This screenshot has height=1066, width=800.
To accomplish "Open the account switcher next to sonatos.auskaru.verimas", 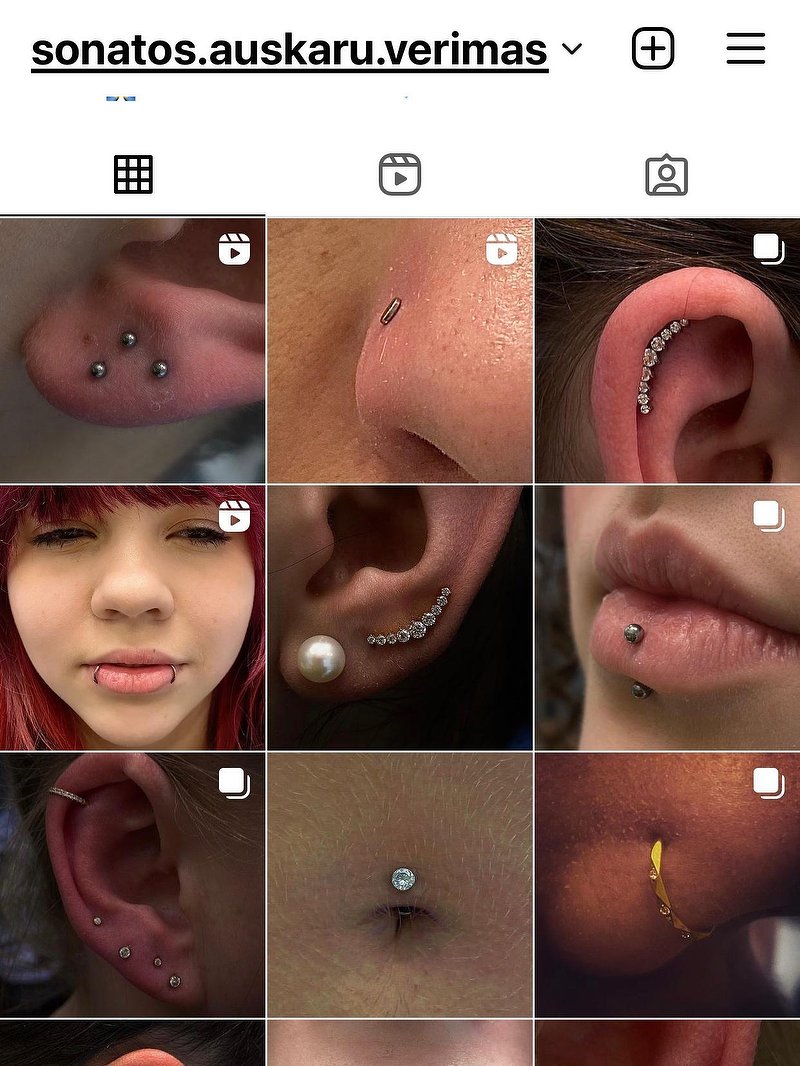I will 572,49.
